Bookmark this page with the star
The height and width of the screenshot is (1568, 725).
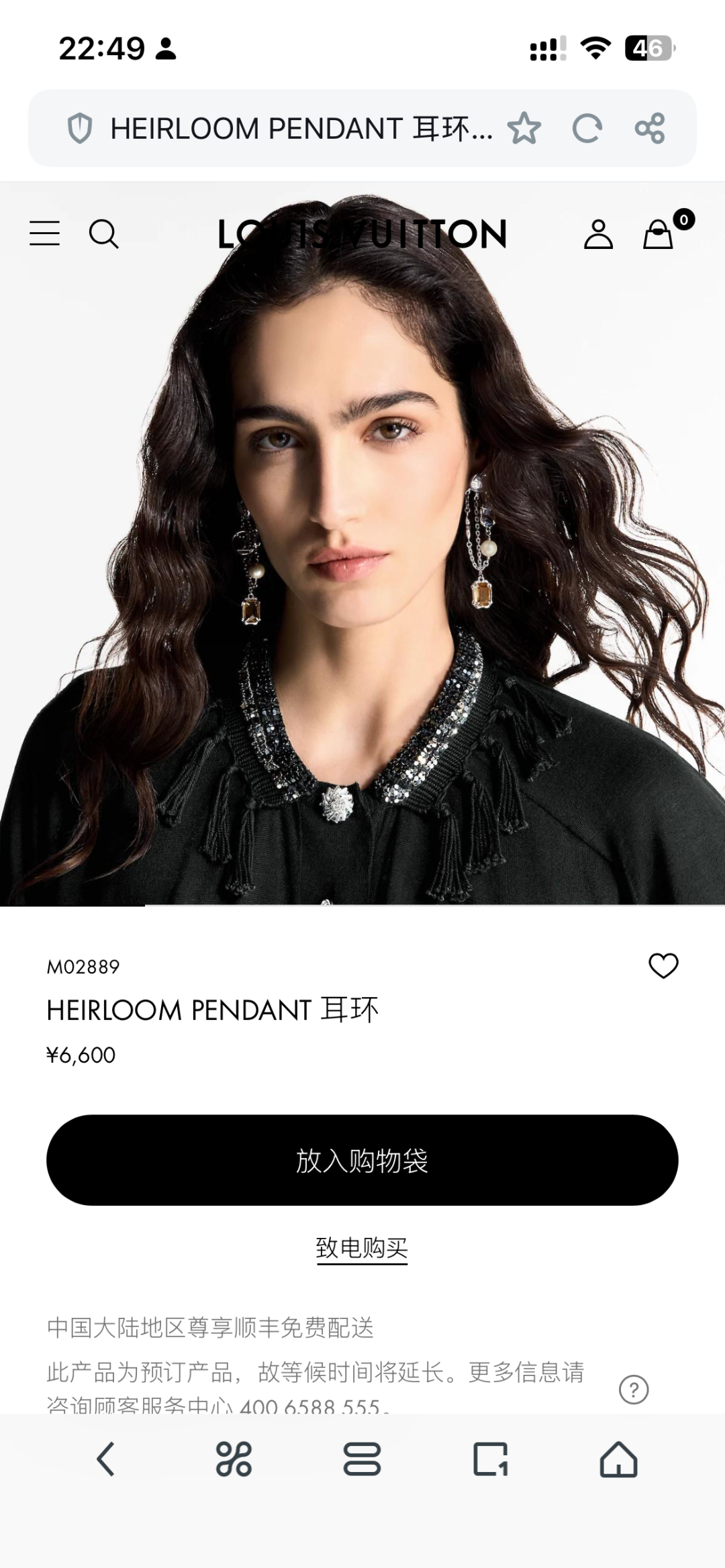pos(524,128)
